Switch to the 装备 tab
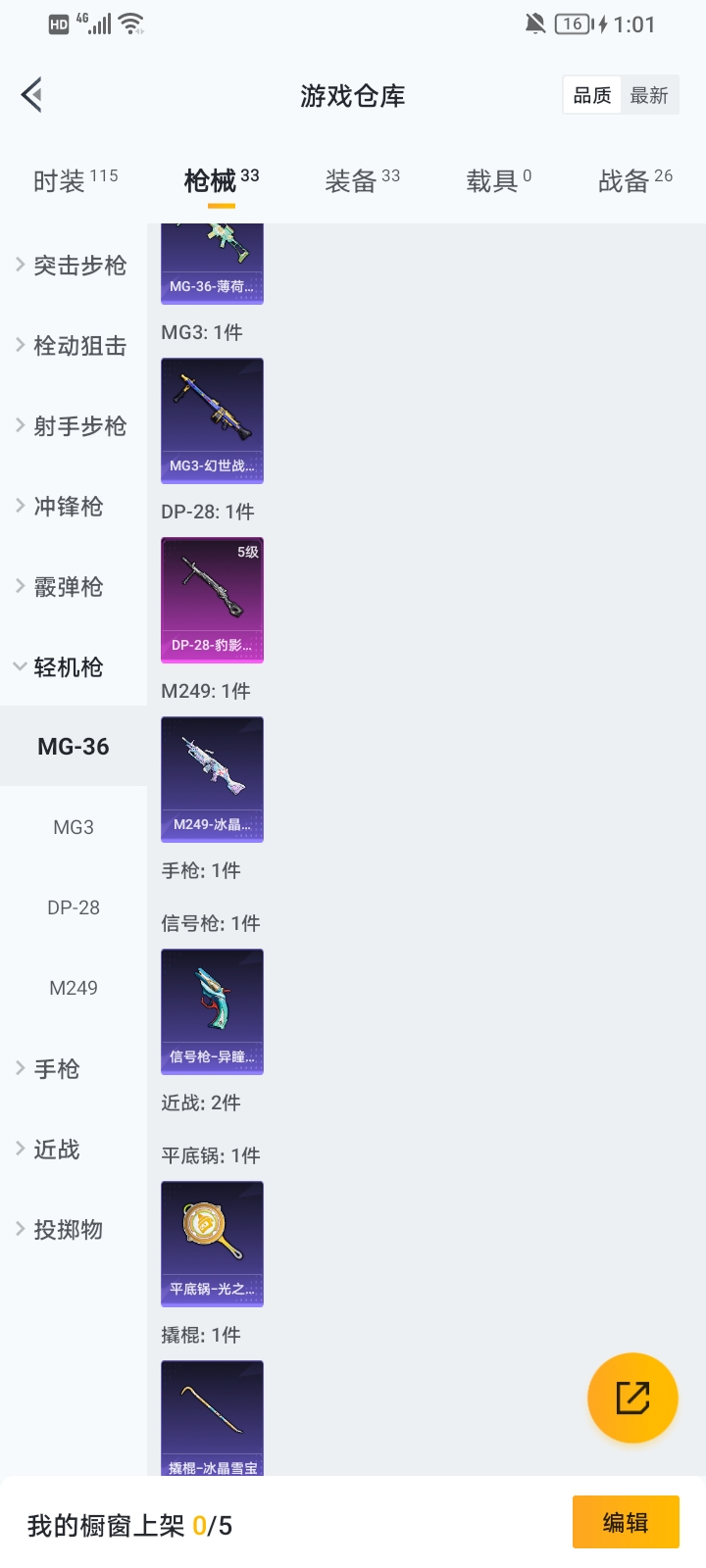The height and width of the screenshot is (1568, 706). point(362,180)
